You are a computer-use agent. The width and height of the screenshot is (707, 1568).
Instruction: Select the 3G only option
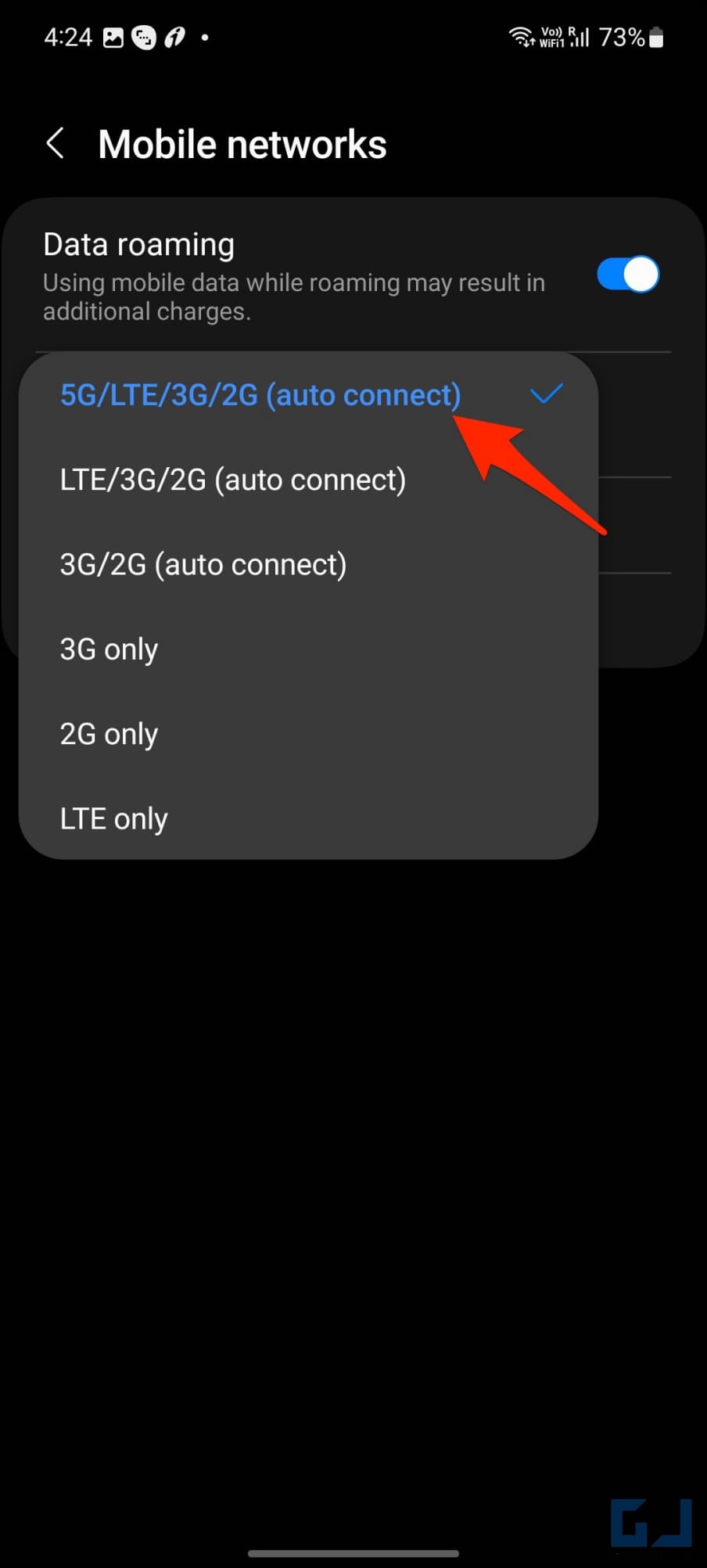(308, 649)
